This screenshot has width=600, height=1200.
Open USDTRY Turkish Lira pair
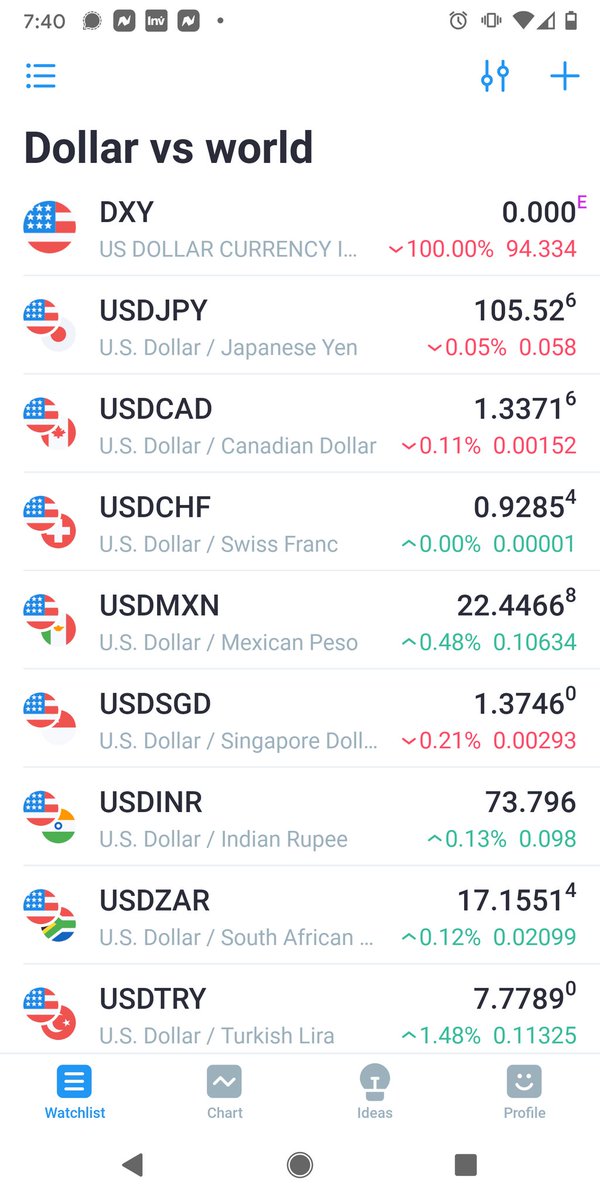click(300, 1012)
